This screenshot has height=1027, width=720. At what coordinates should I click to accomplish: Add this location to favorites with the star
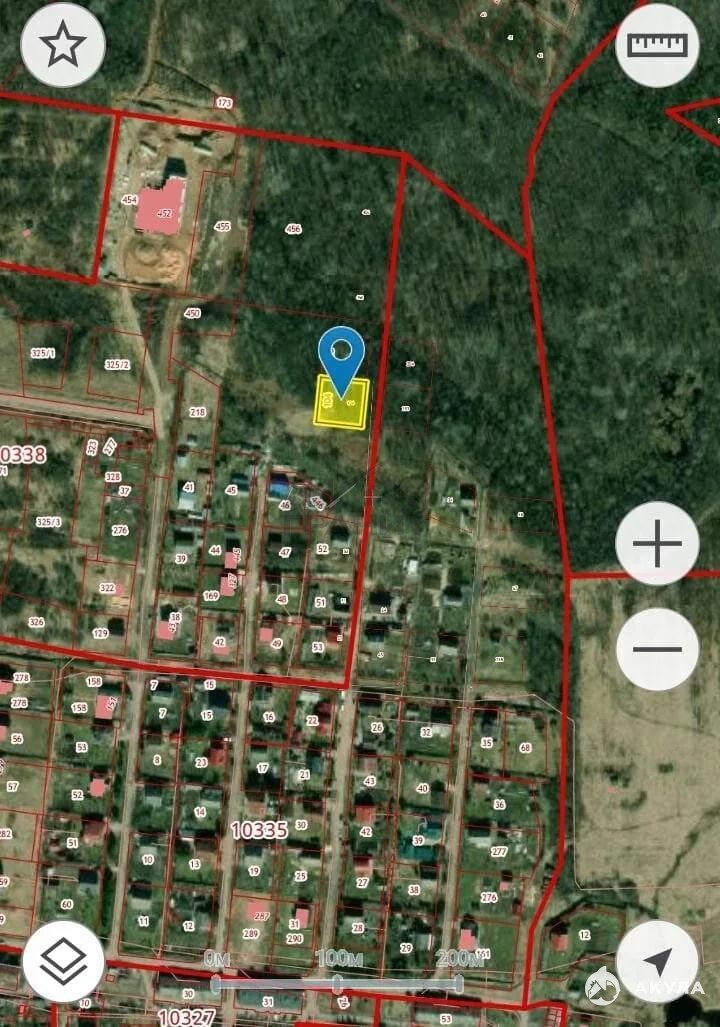pyautogui.click(x=63, y=45)
